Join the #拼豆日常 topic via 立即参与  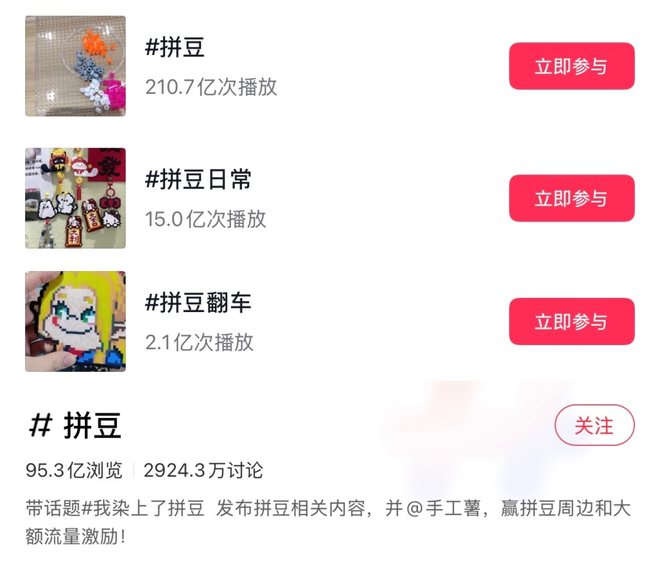pos(571,198)
